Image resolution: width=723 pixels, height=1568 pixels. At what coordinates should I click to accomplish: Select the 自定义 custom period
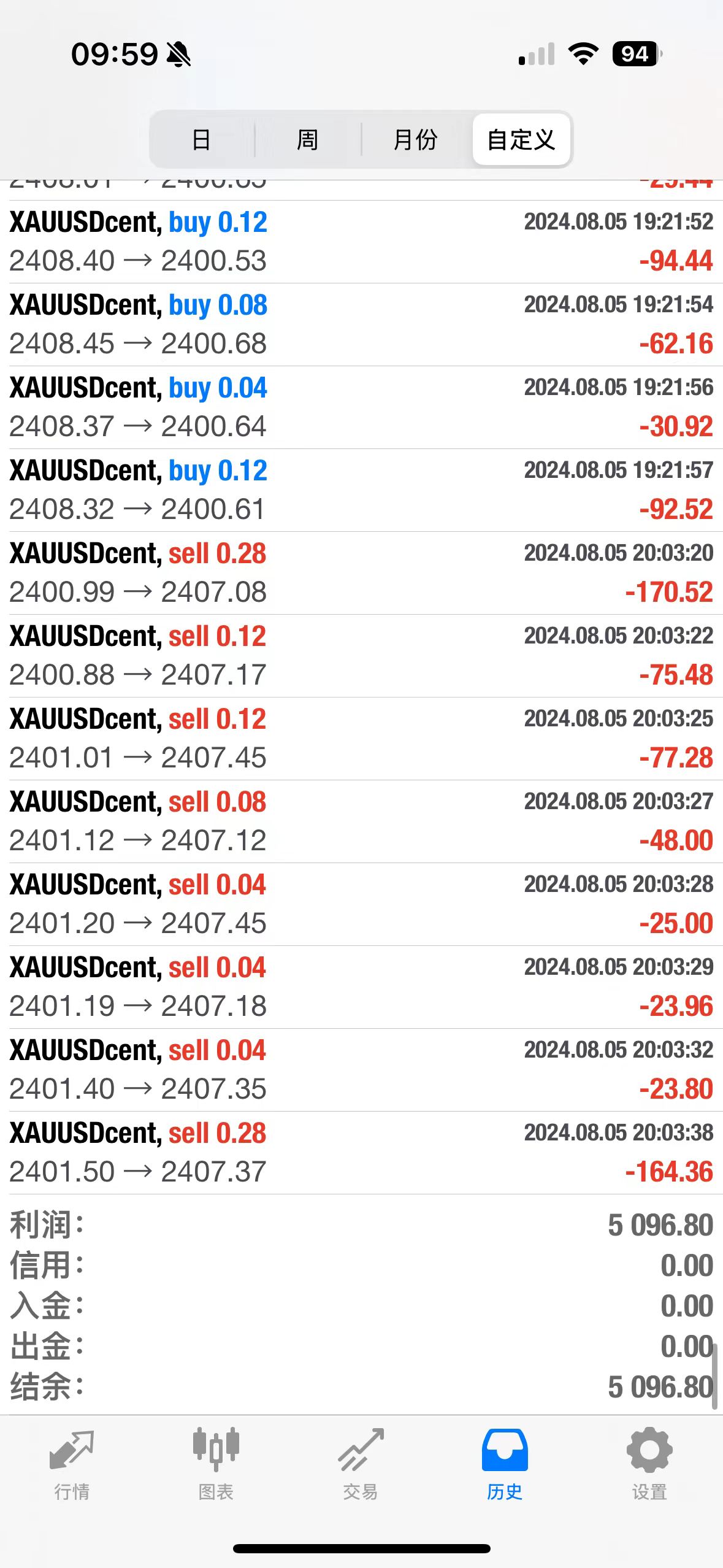pos(521,139)
